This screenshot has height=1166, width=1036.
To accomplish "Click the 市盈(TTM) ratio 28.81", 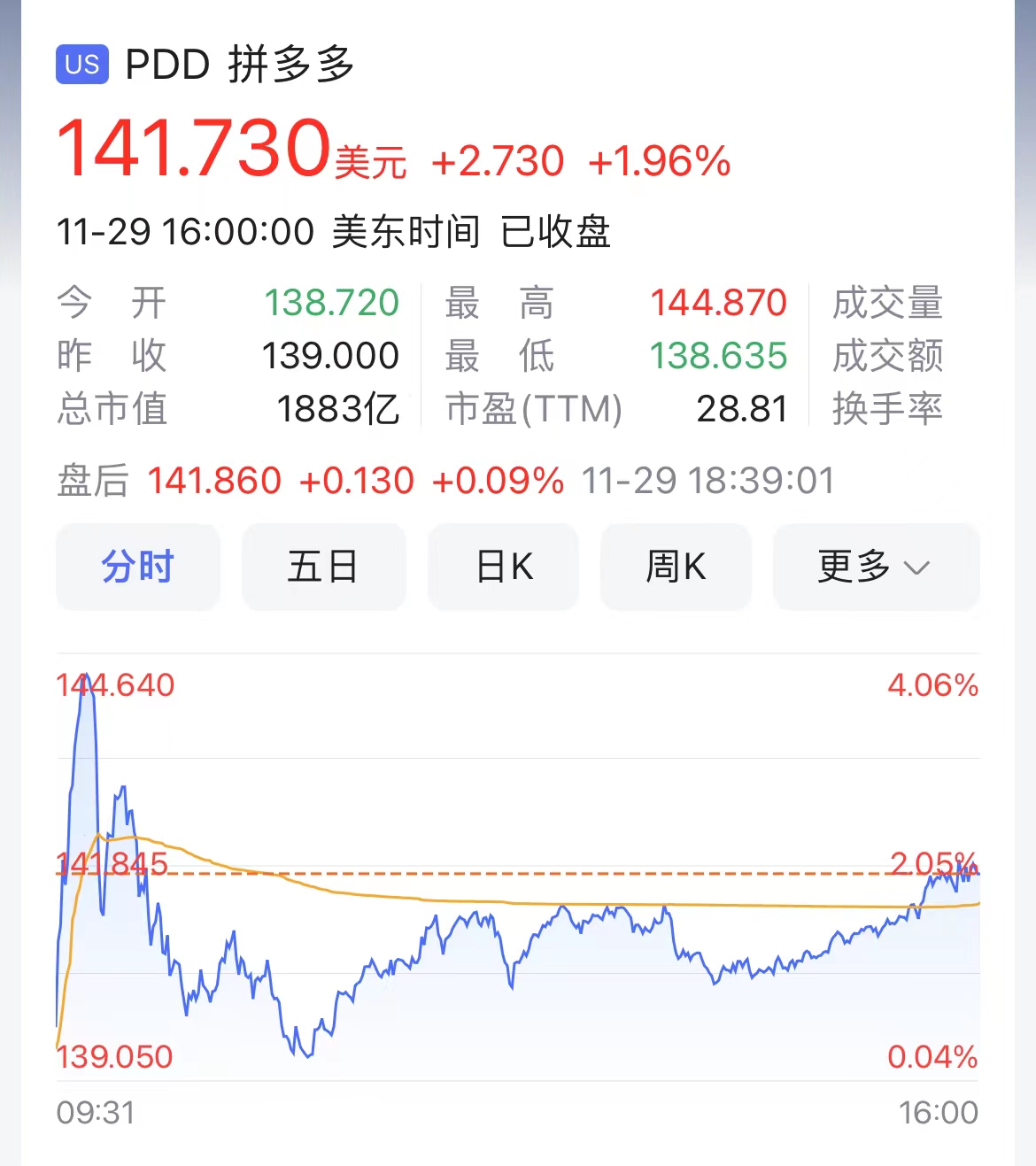I will click(744, 408).
